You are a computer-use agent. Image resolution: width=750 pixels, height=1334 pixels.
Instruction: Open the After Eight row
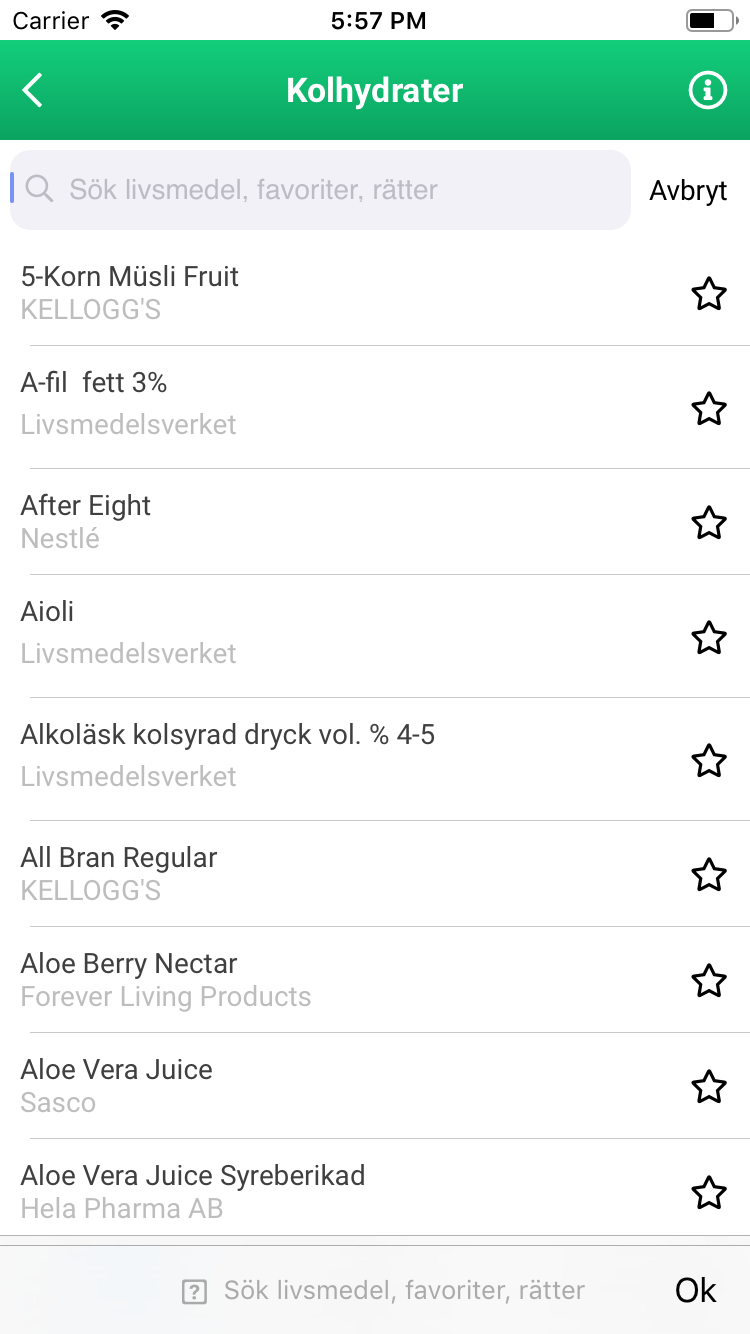375,521
